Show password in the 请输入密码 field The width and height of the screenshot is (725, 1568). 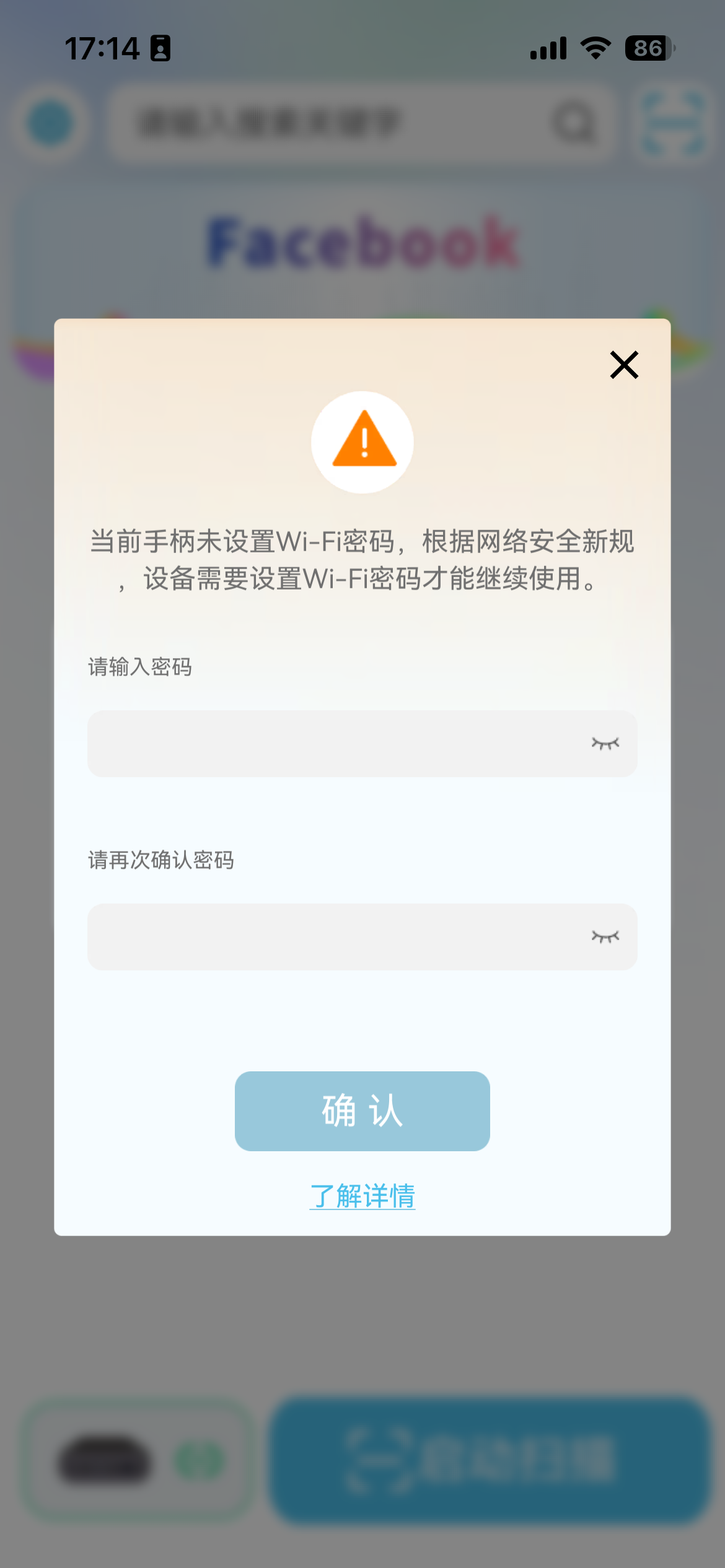coord(605,744)
